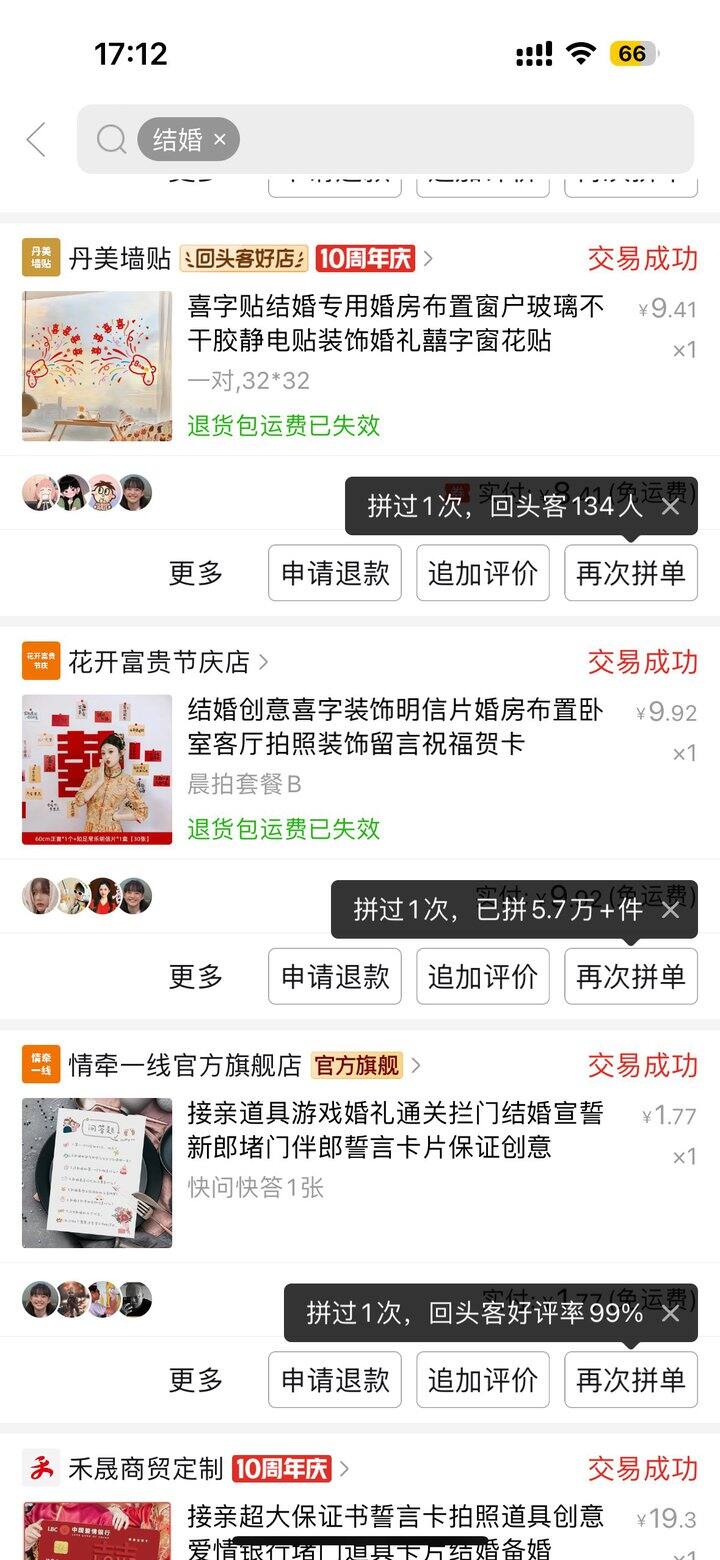Go back with the arrow icon
Image resolution: width=720 pixels, height=1560 pixels.
point(37,140)
